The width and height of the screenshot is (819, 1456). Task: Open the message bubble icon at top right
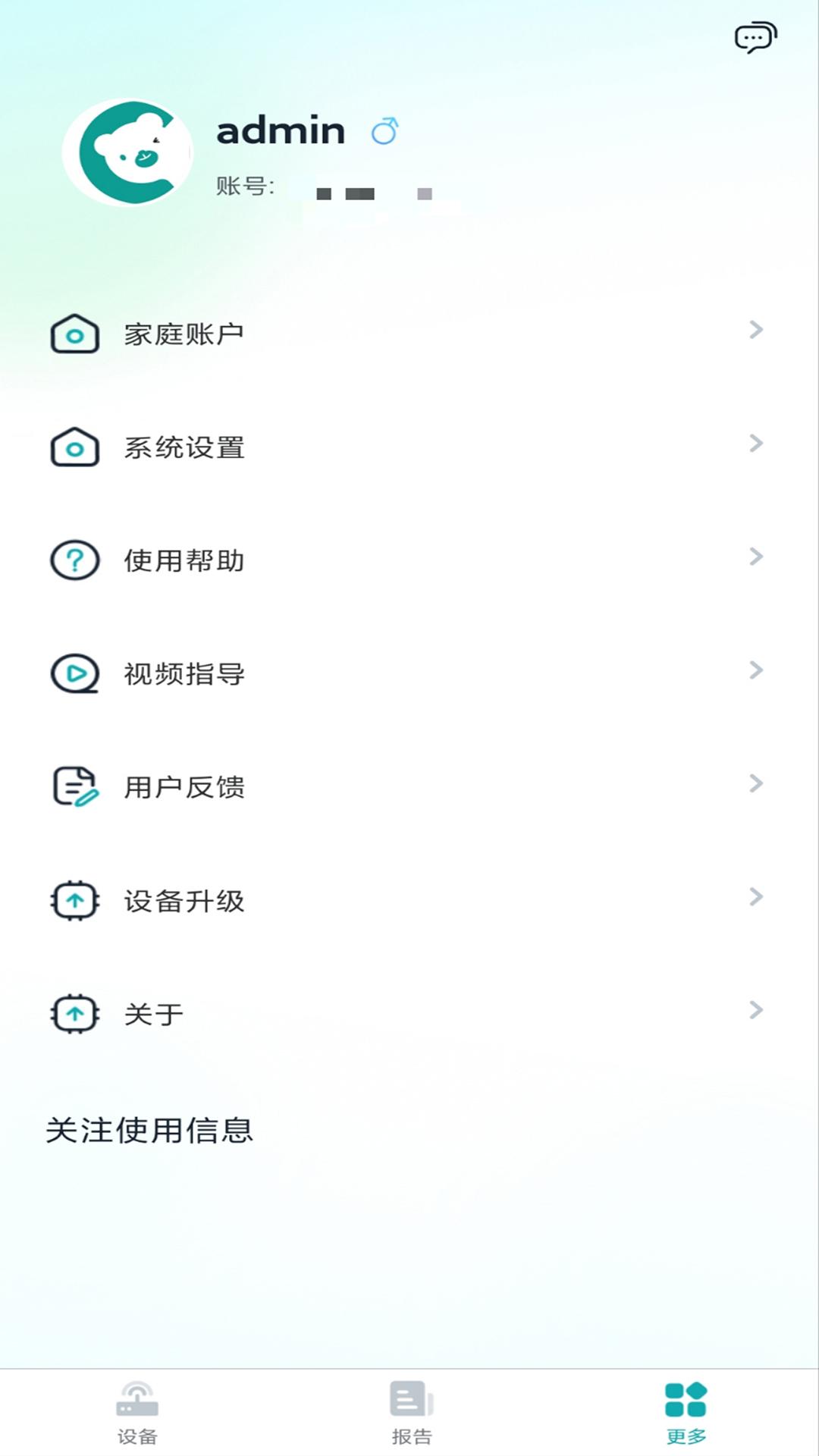click(x=755, y=36)
